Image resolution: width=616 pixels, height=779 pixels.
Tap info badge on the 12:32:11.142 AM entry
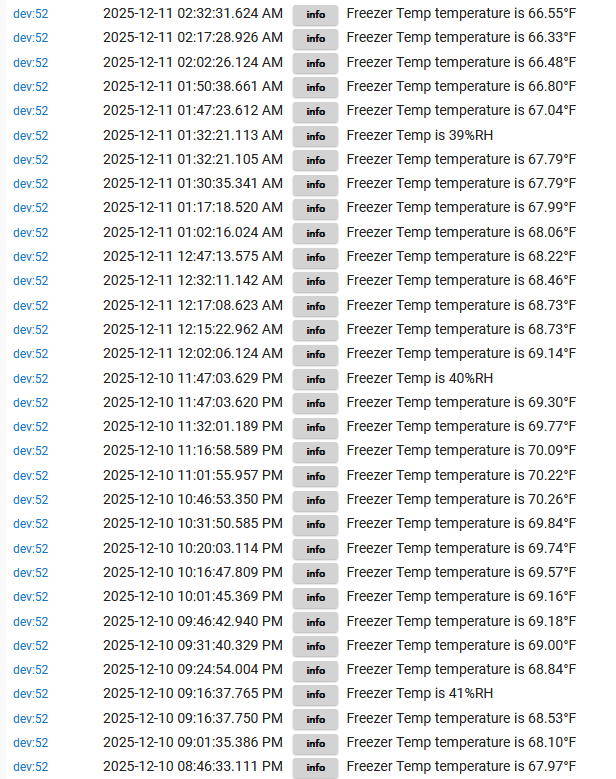click(315, 282)
